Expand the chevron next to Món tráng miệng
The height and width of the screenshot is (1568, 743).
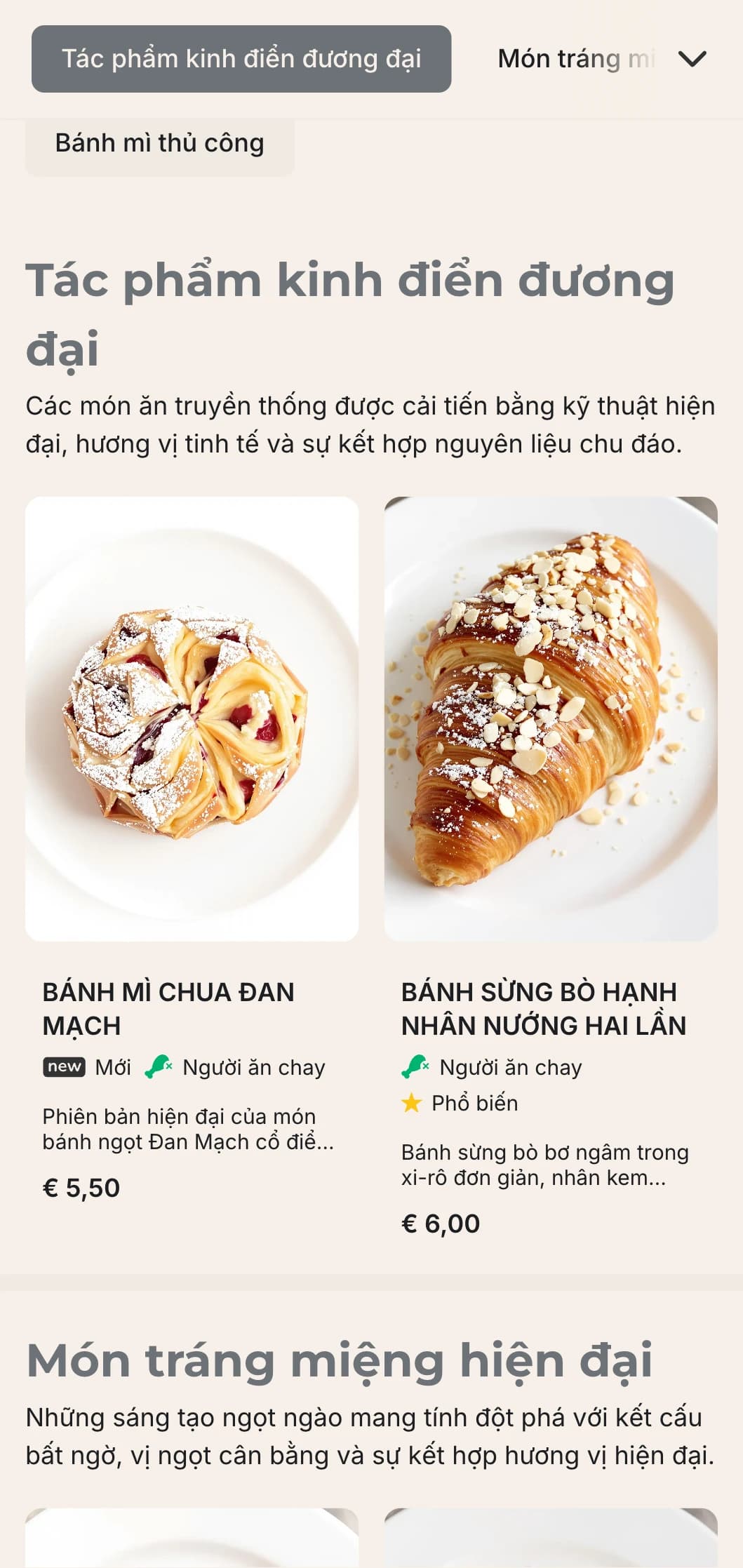(x=692, y=60)
